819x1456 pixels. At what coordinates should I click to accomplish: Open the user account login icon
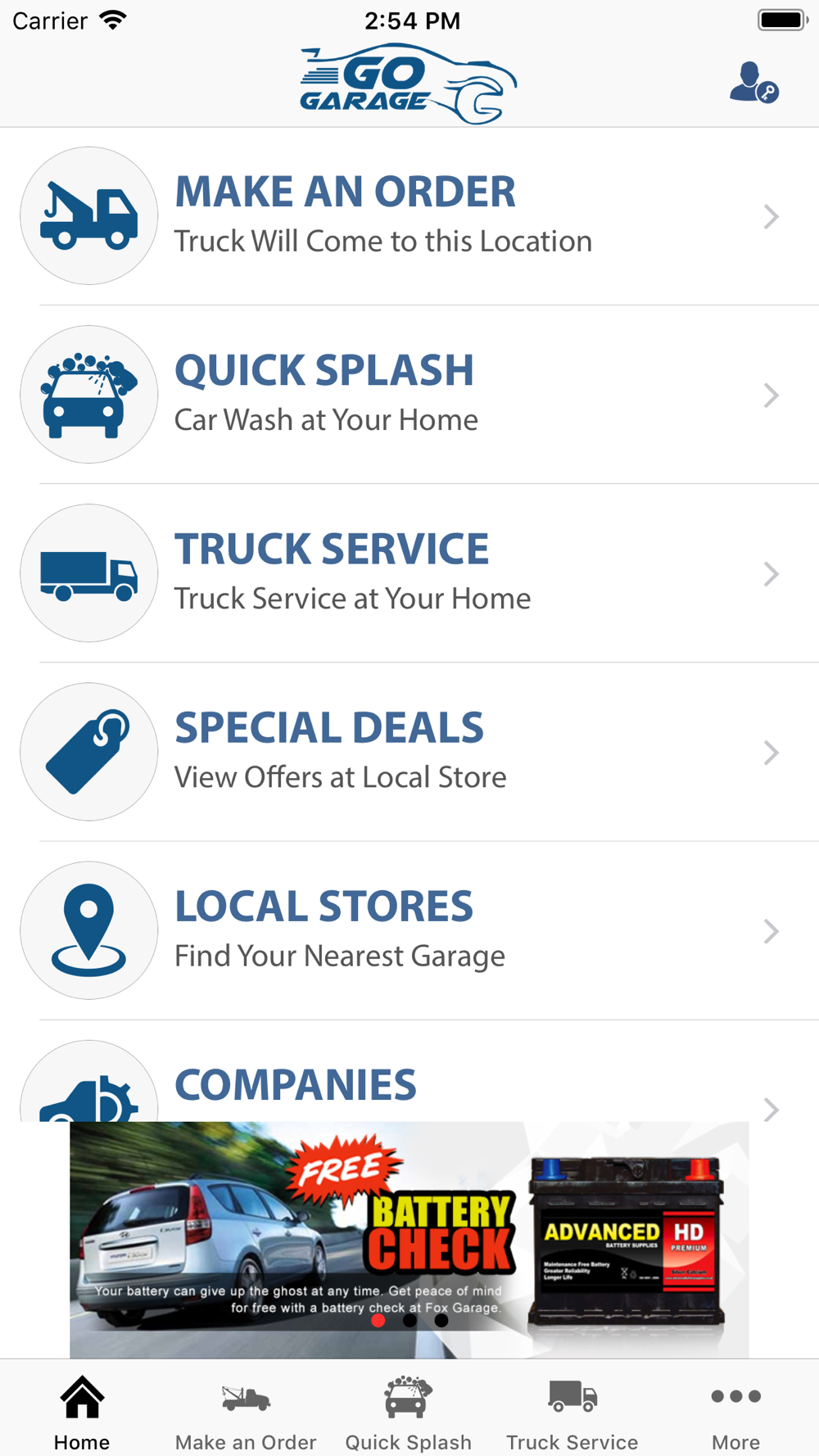click(x=753, y=83)
